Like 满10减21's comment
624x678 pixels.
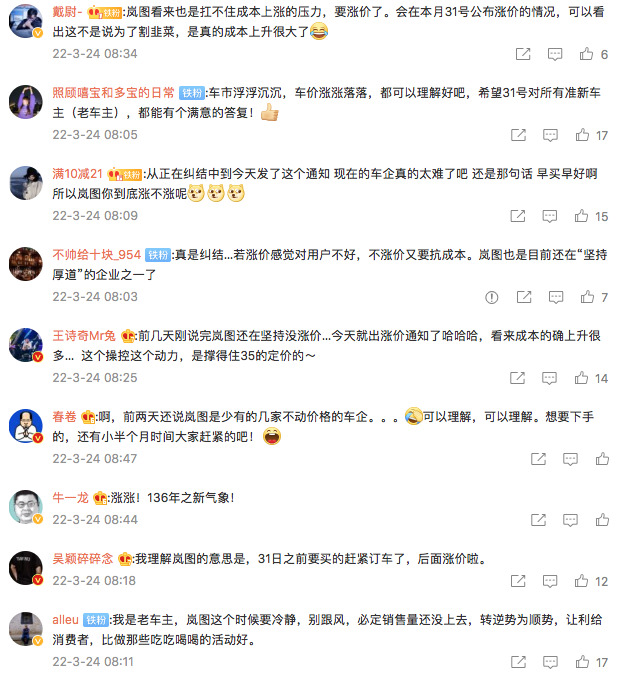[579, 216]
